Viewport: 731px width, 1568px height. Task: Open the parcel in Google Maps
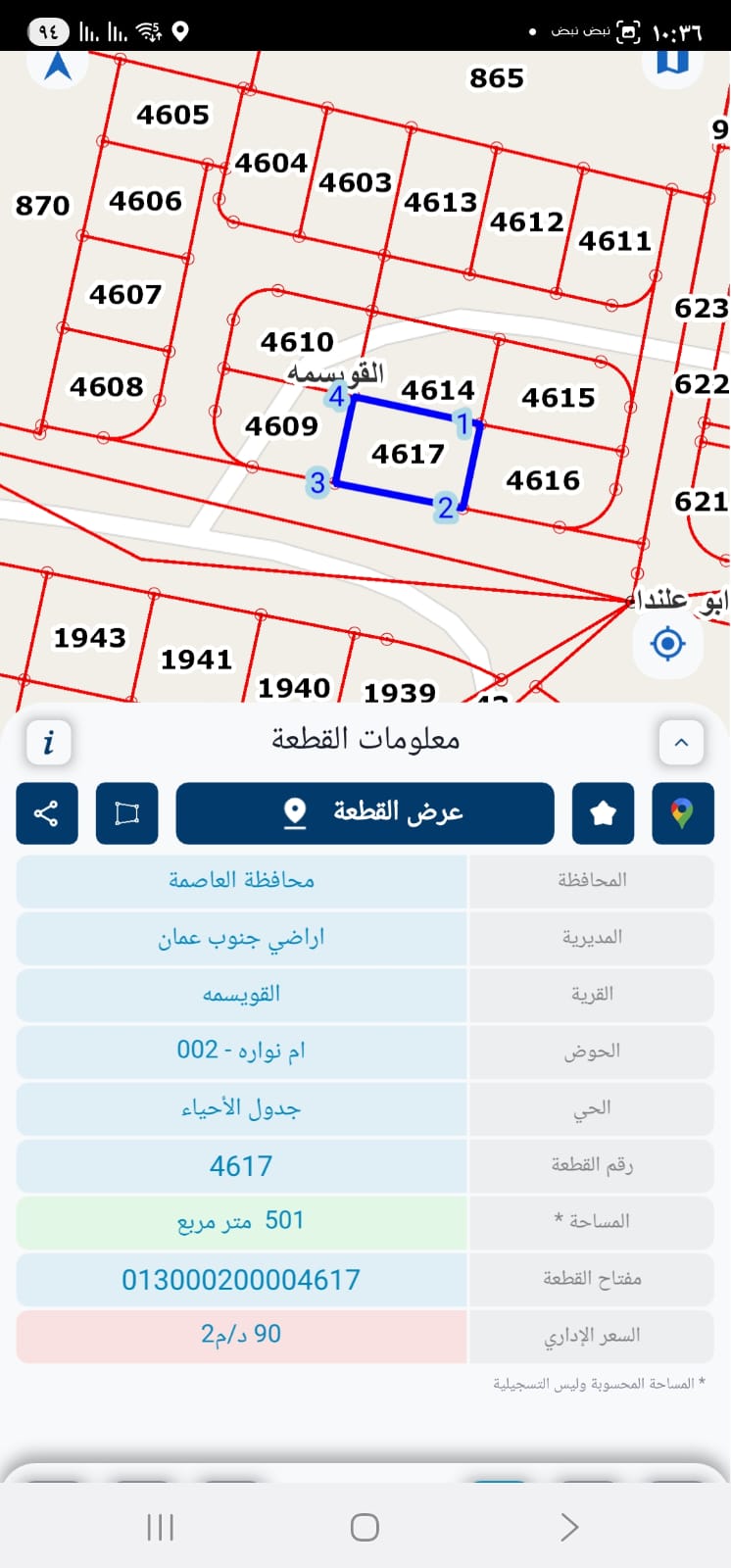click(x=683, y=813)
